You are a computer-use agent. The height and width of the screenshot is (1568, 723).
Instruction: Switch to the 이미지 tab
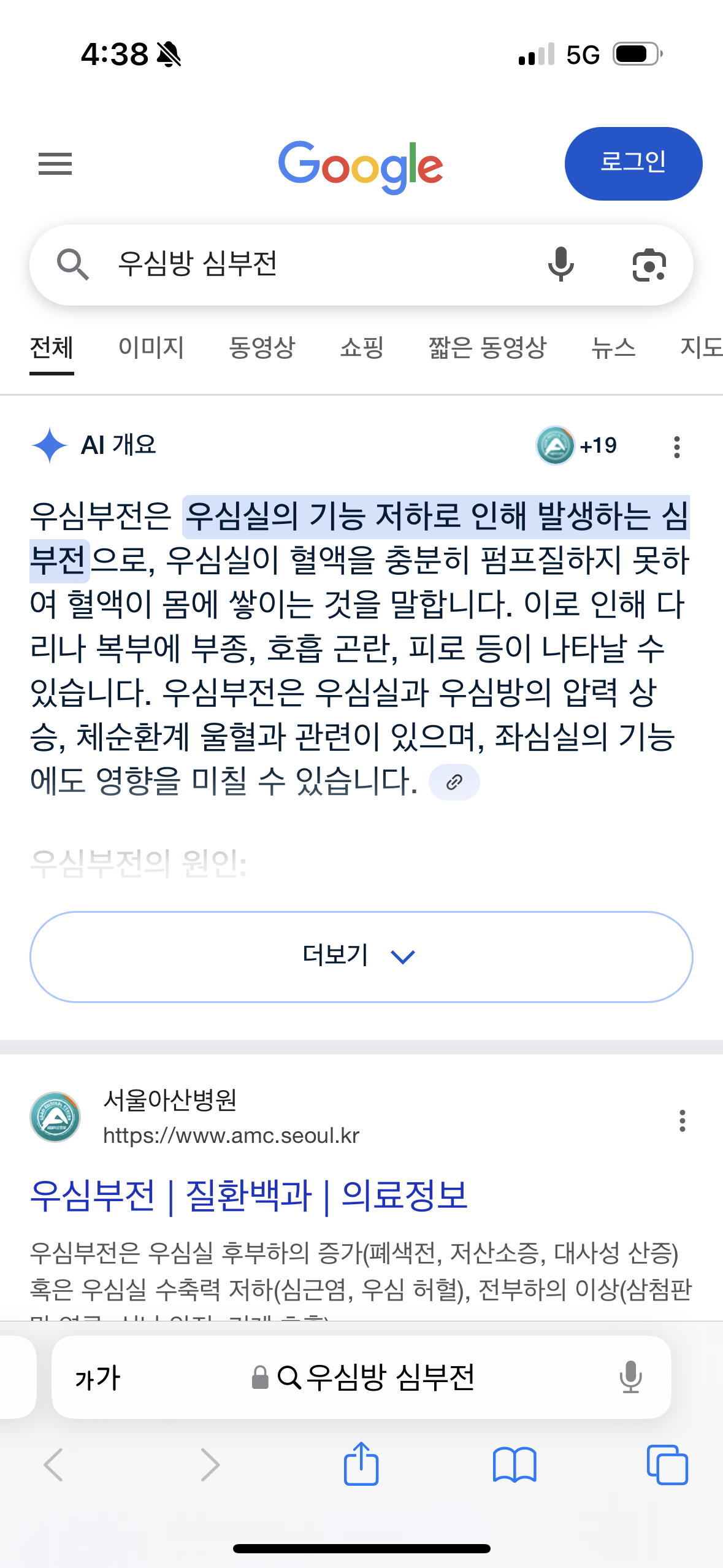point(151,348)
